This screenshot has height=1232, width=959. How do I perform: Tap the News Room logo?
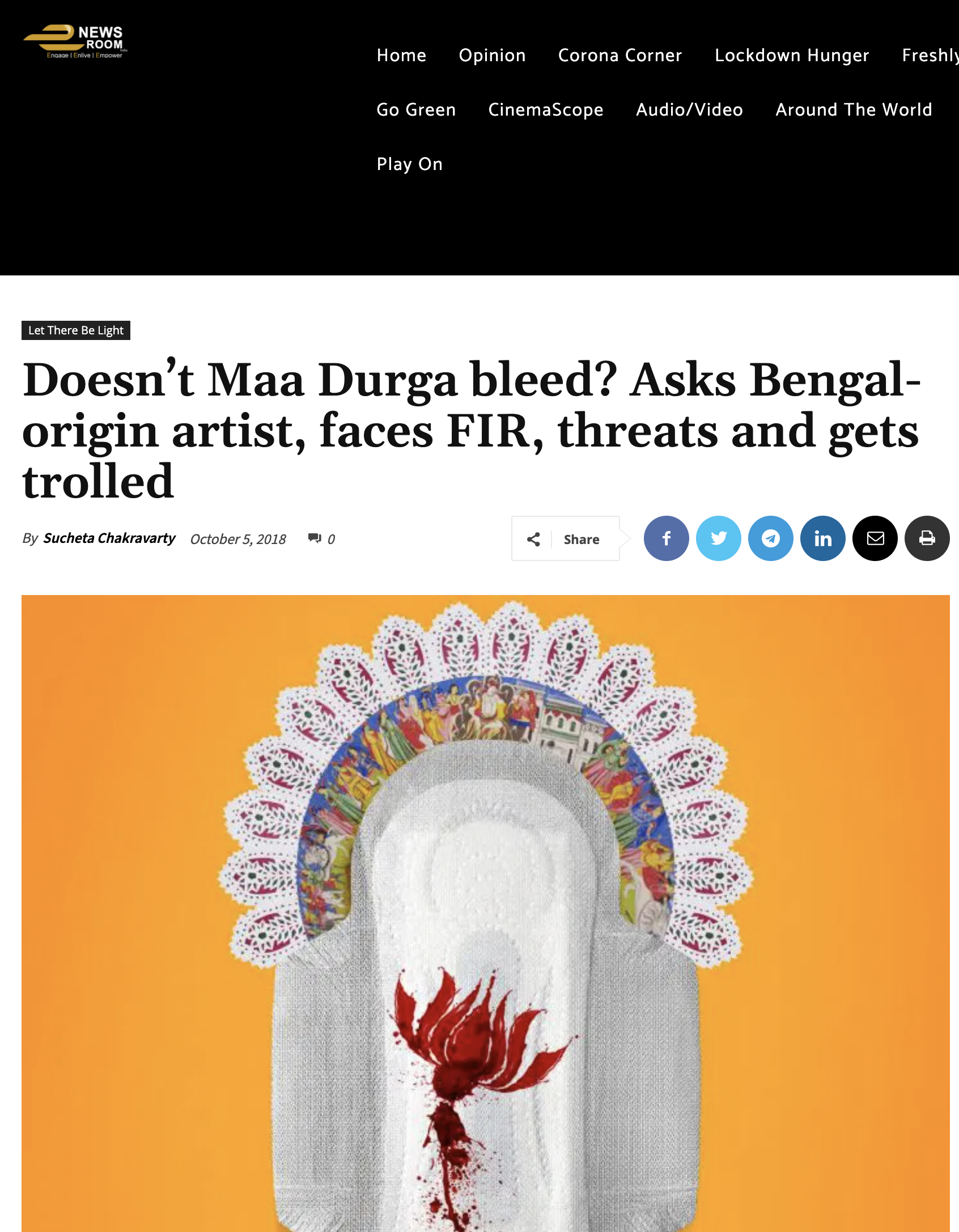[75, 41]
